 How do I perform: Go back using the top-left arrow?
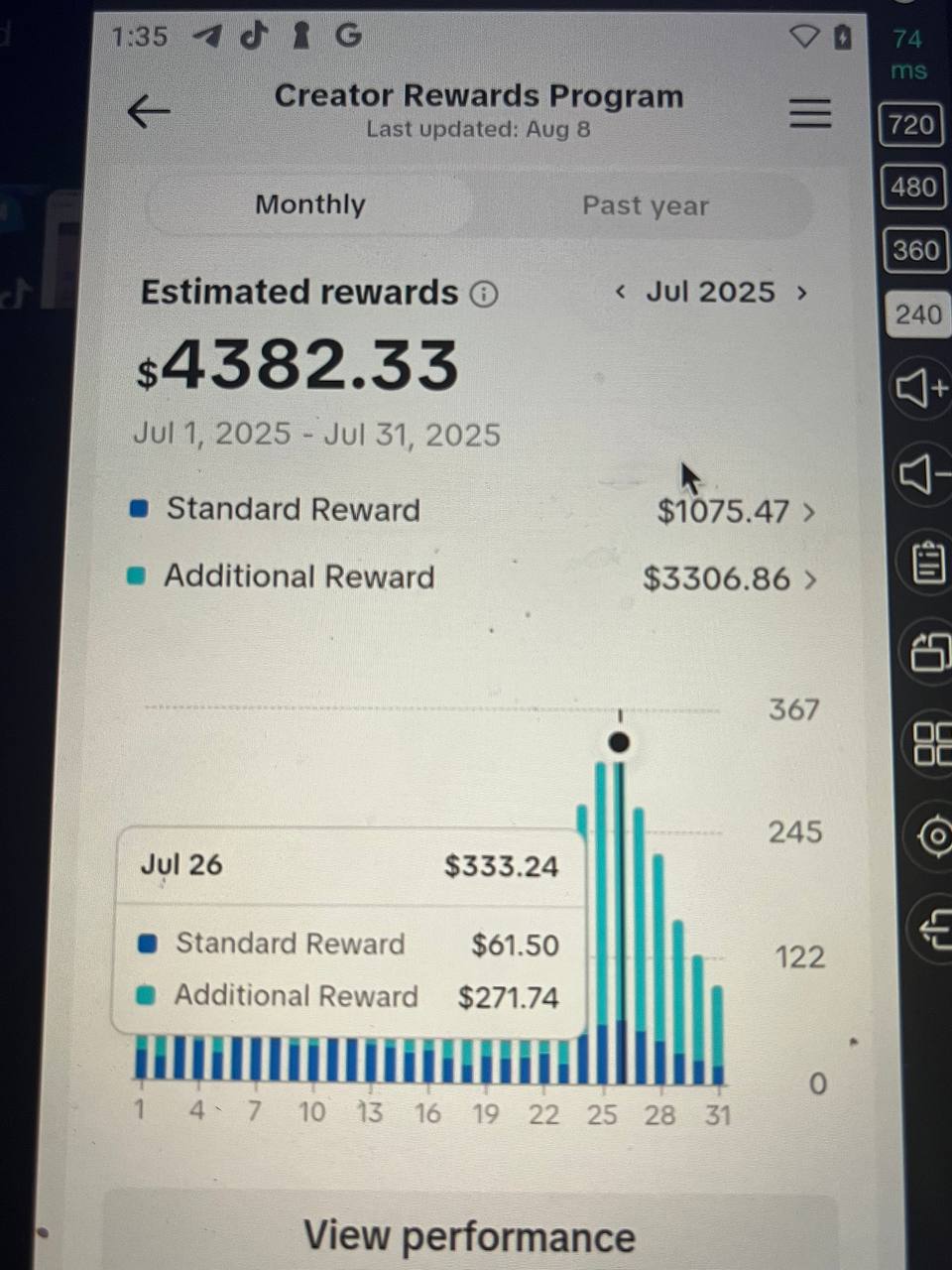[149, 111]
